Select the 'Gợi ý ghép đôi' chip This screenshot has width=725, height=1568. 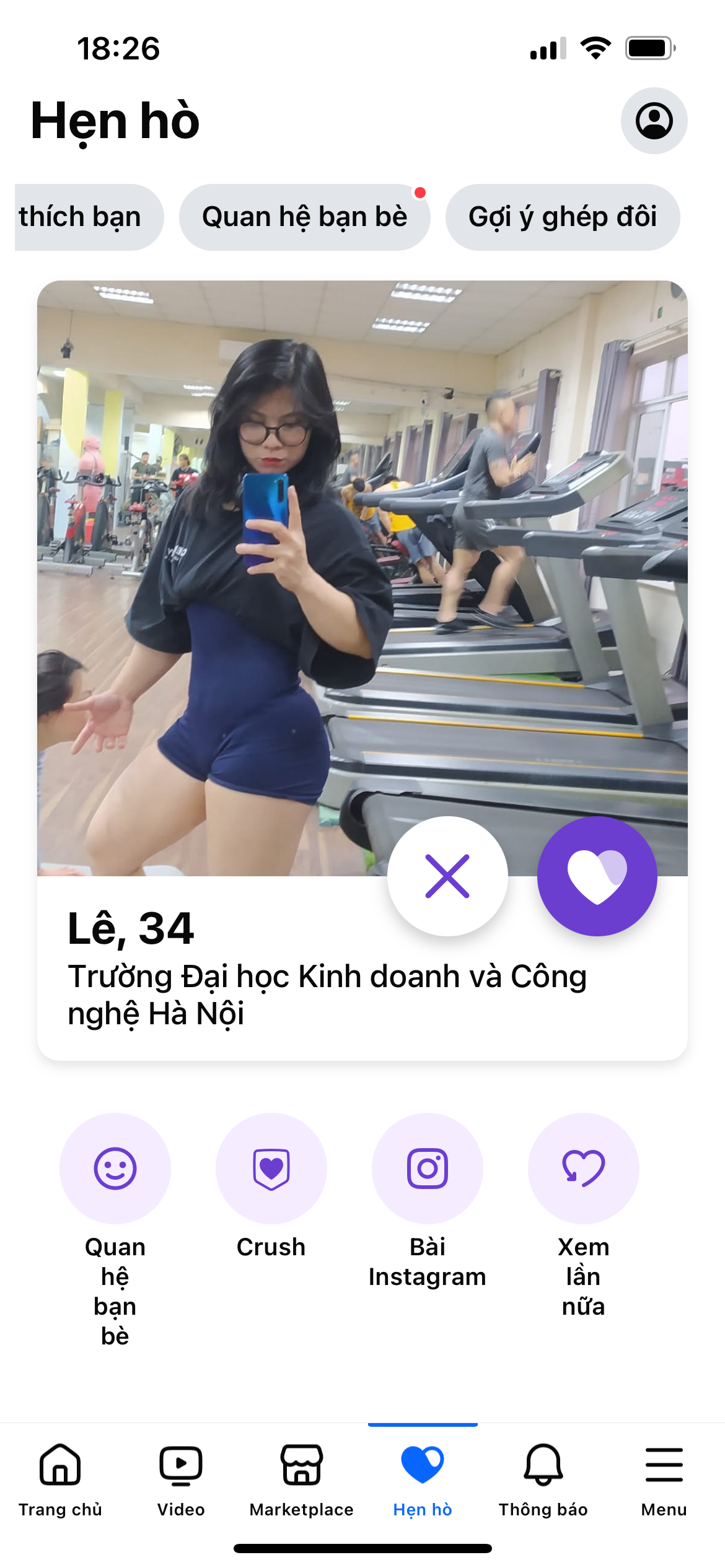[562, 217]
